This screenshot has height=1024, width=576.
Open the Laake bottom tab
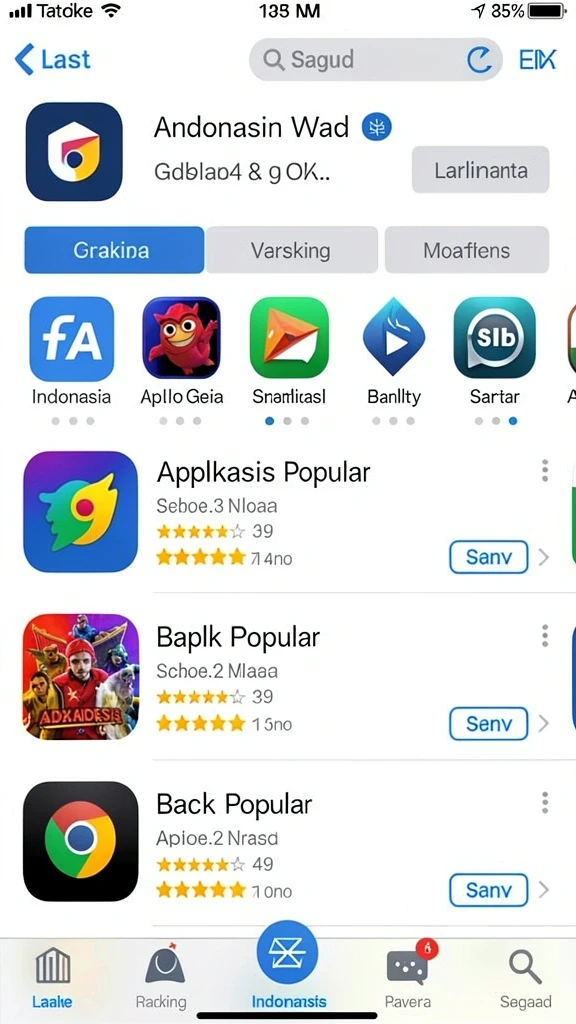tap(52, 978)
